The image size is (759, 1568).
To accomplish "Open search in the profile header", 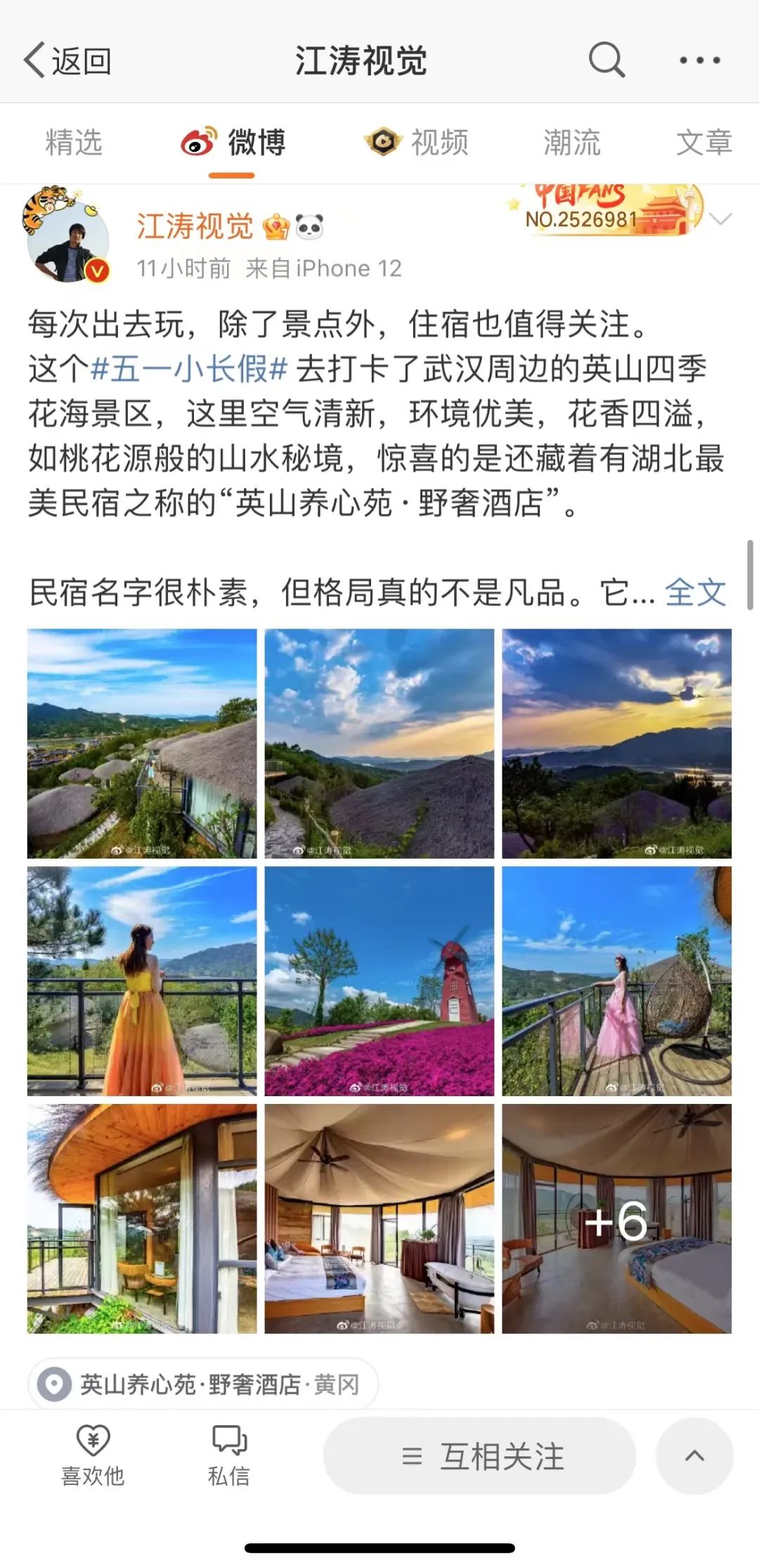I will pyautogui.click(x=606, y=60).
